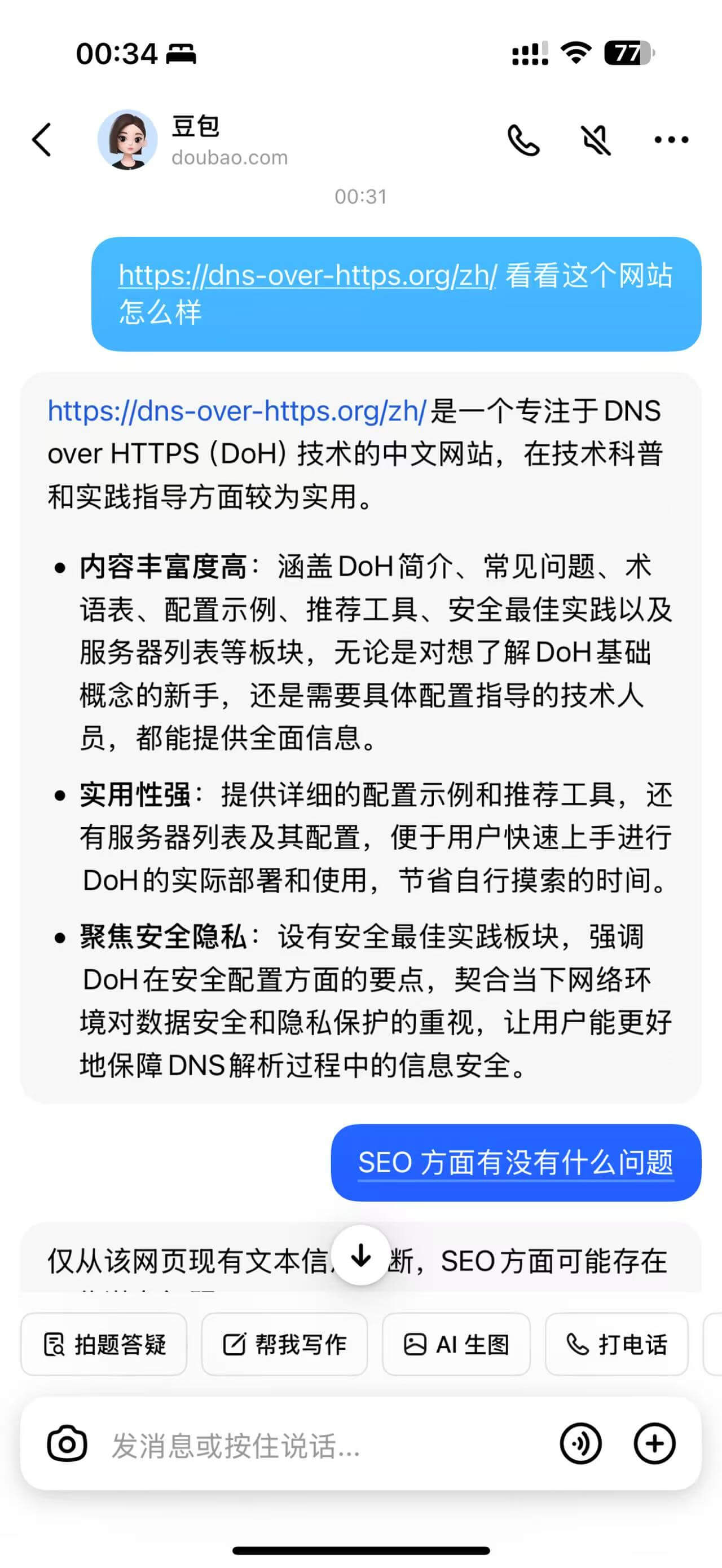The height and width of the screenshot is (1568, 722).
Task: Tap the camera icon in the message bar
Action: 67,1443
